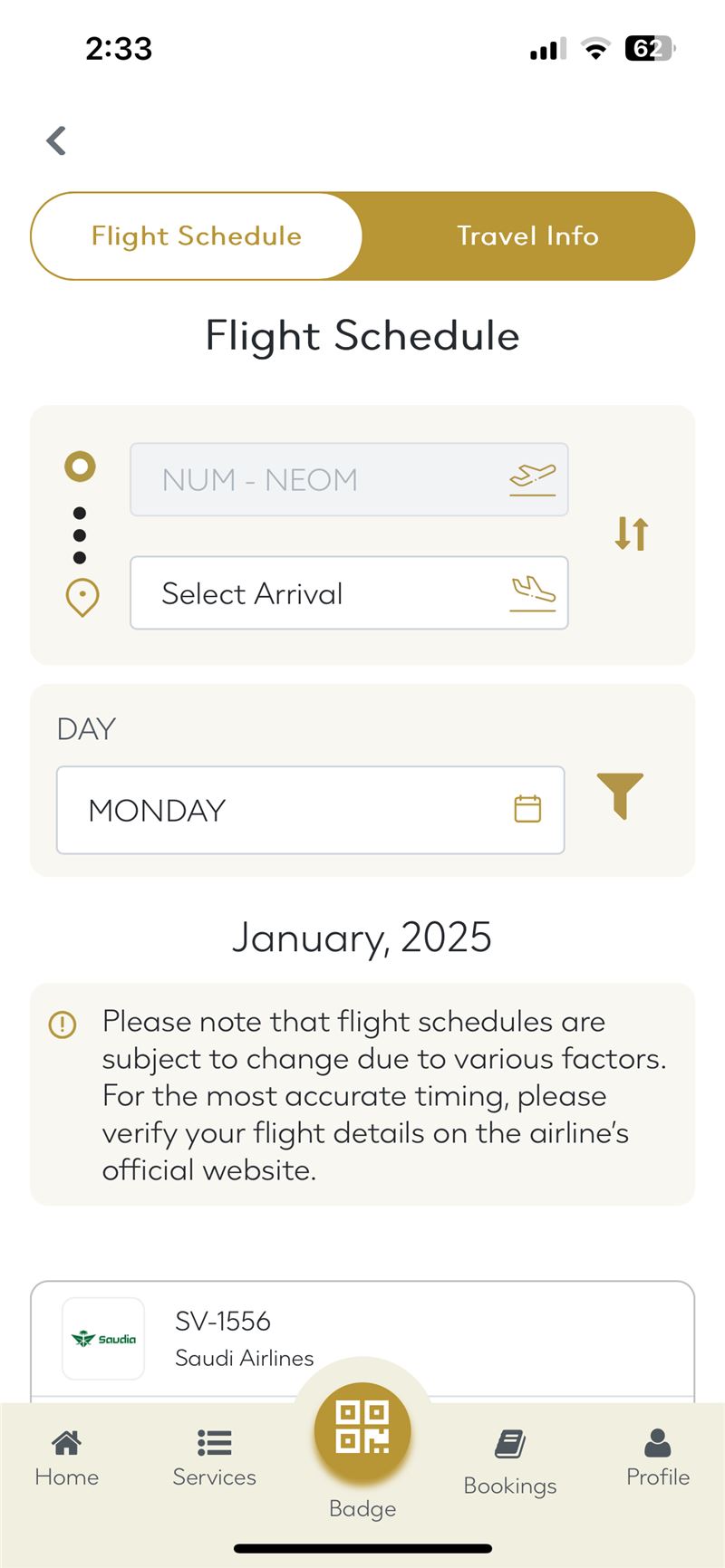Switch to the Bookings tab
The height and width of the screenshot is (1568, 725).
click(510, 1463)
